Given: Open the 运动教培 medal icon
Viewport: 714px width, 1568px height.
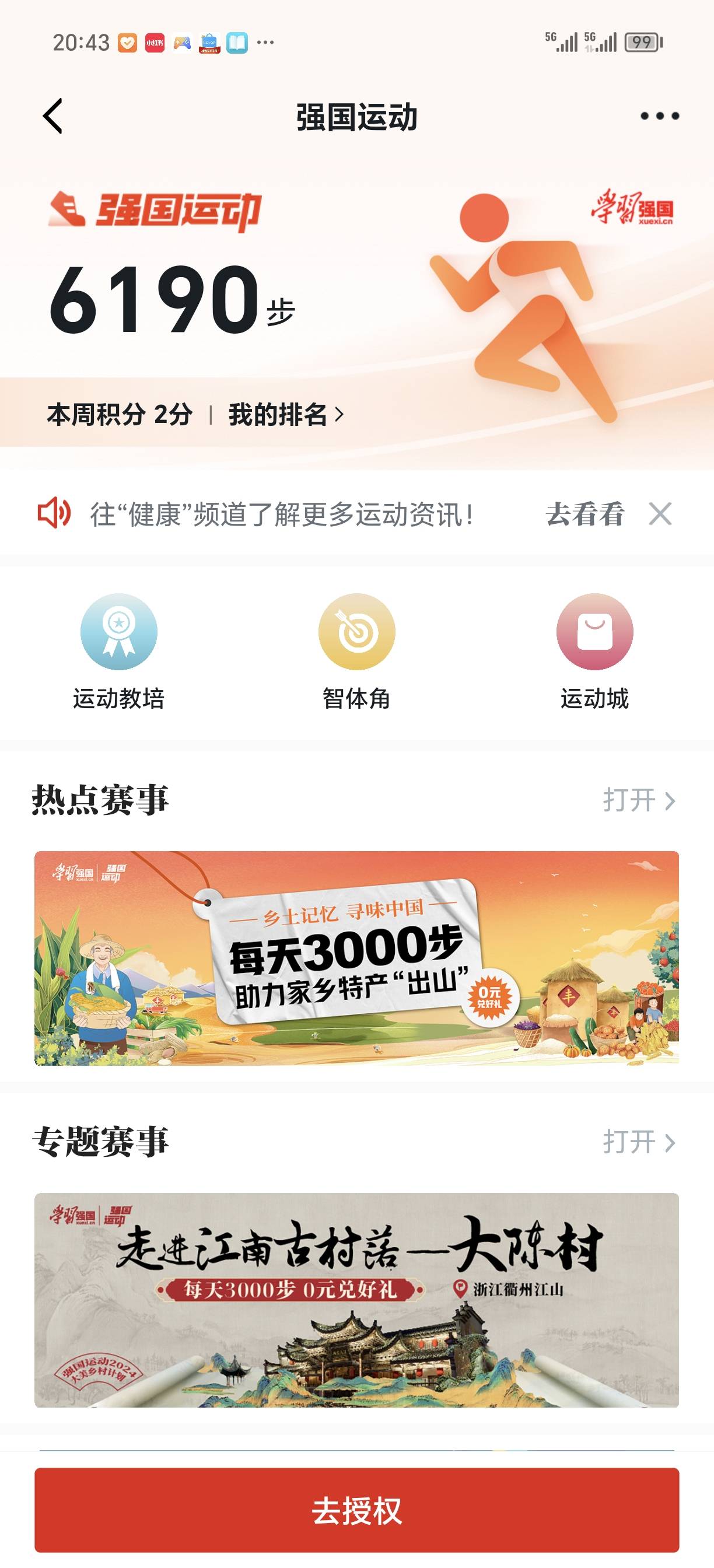Looking at the screenshot, I should click(120, 631).
